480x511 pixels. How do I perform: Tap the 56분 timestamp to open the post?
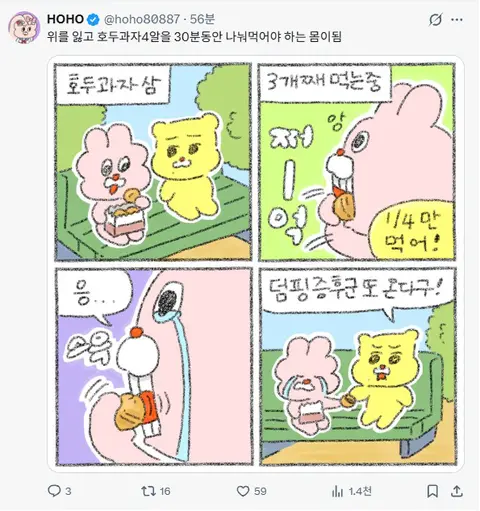[x=202, y=19]
